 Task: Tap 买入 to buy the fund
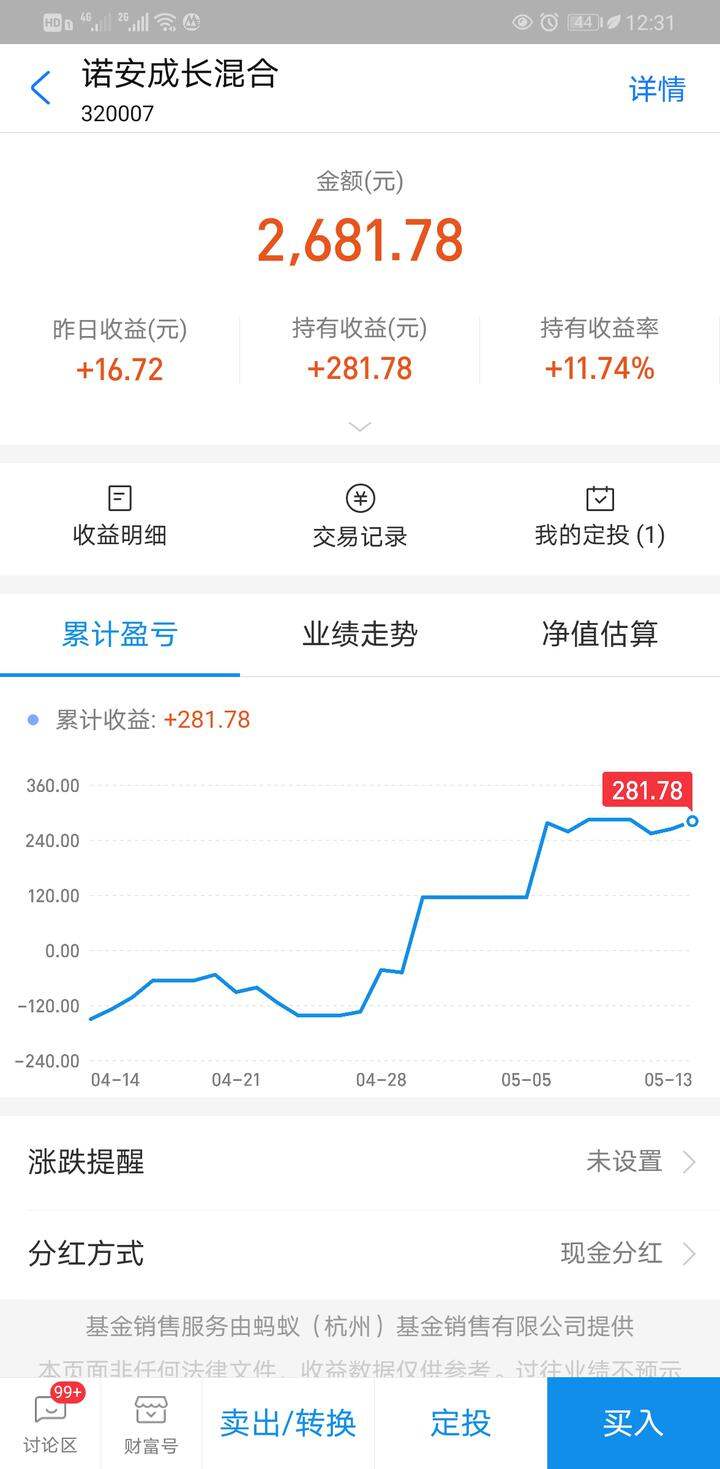633,1423
